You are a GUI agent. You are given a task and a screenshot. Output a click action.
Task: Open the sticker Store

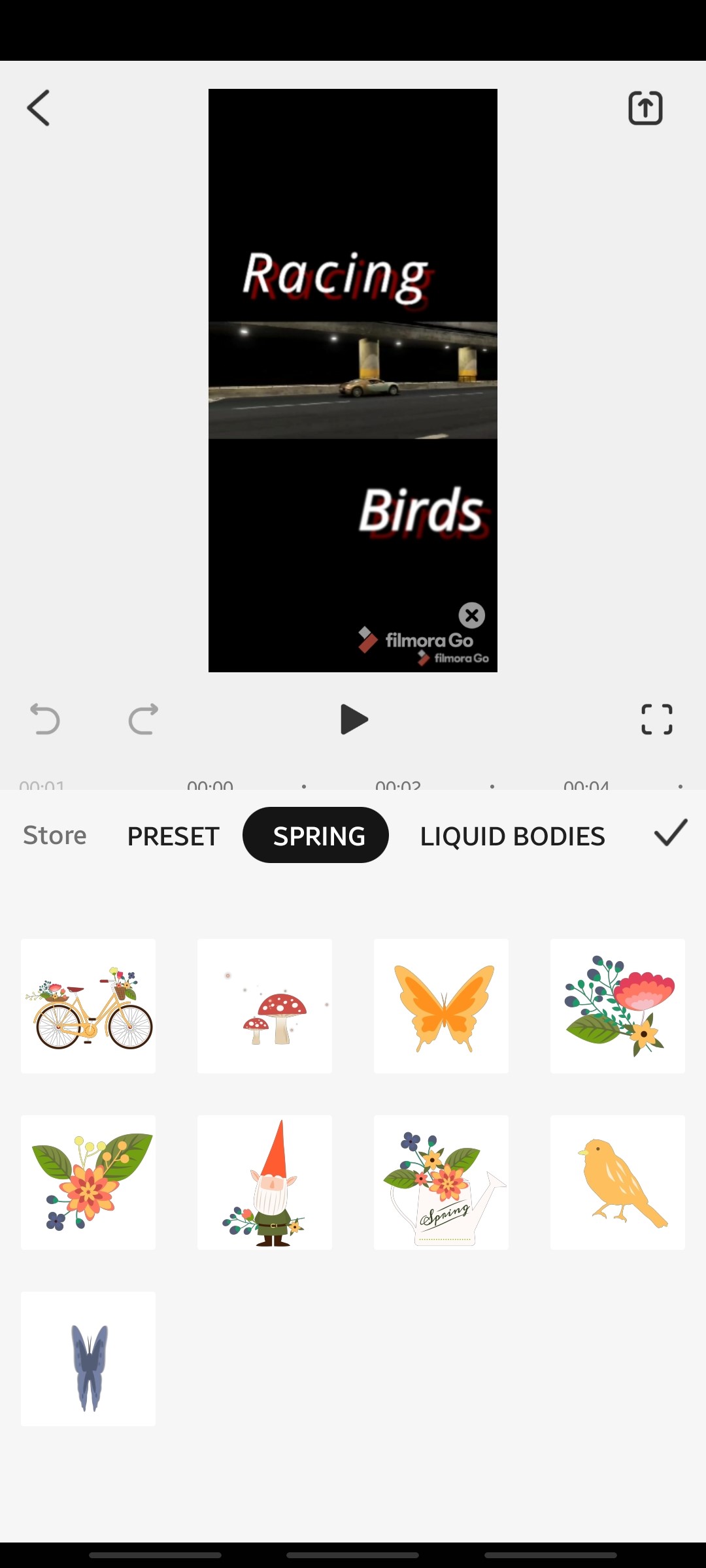pyautogui.click(x=54, y=835)
